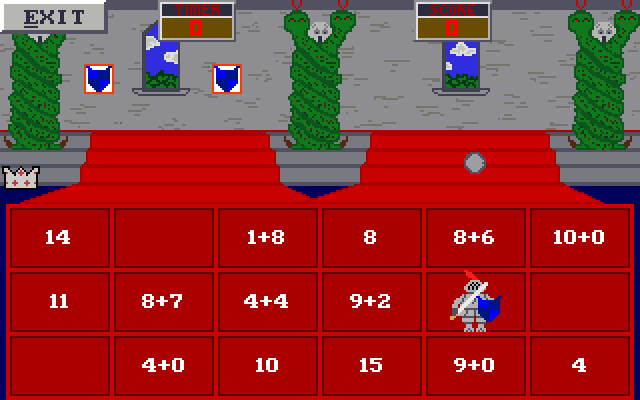640x400 pixels.
Task: Tap the 9+2 tile
Action: [x=370, y=300]
